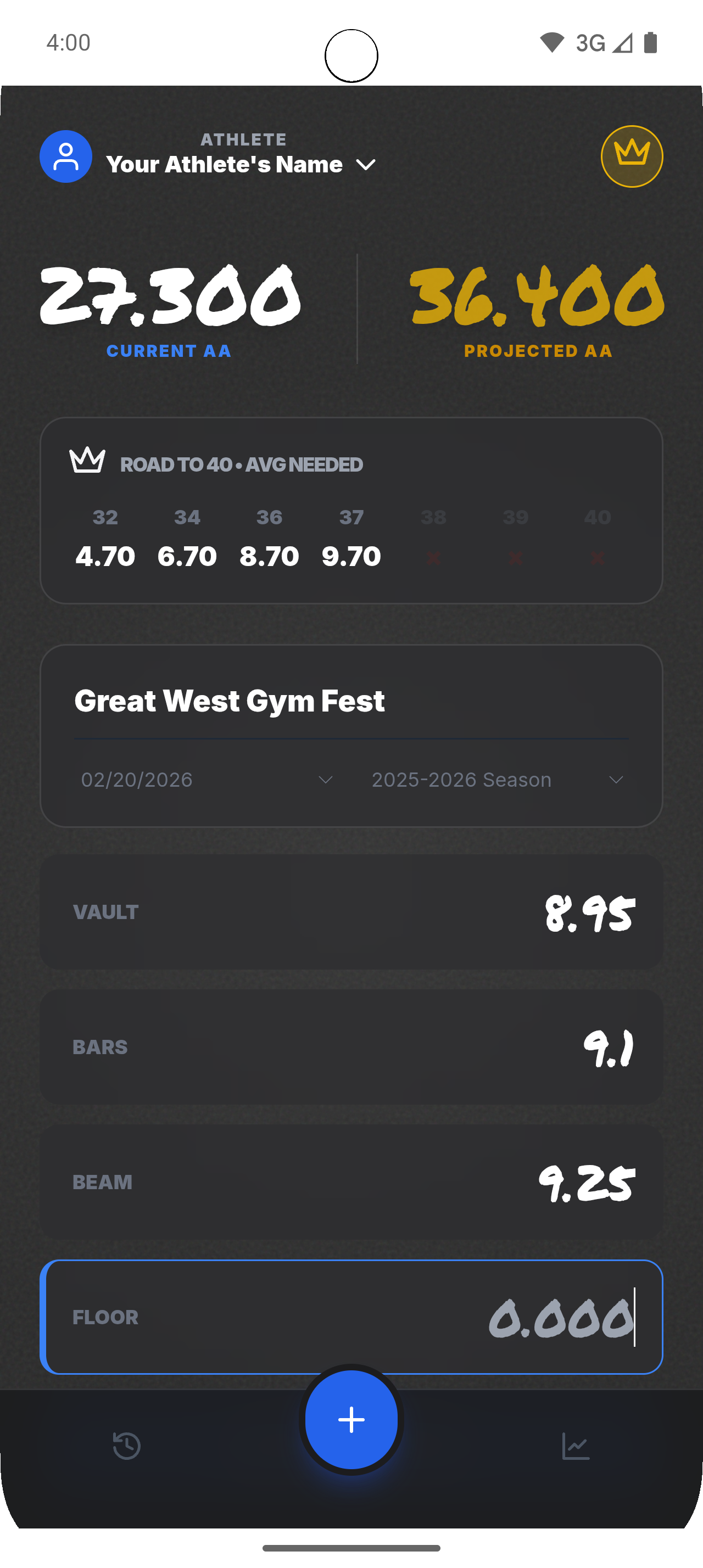Tap Your Athlete's Name label
703x1568 pixels.
[x=225, y=163]
